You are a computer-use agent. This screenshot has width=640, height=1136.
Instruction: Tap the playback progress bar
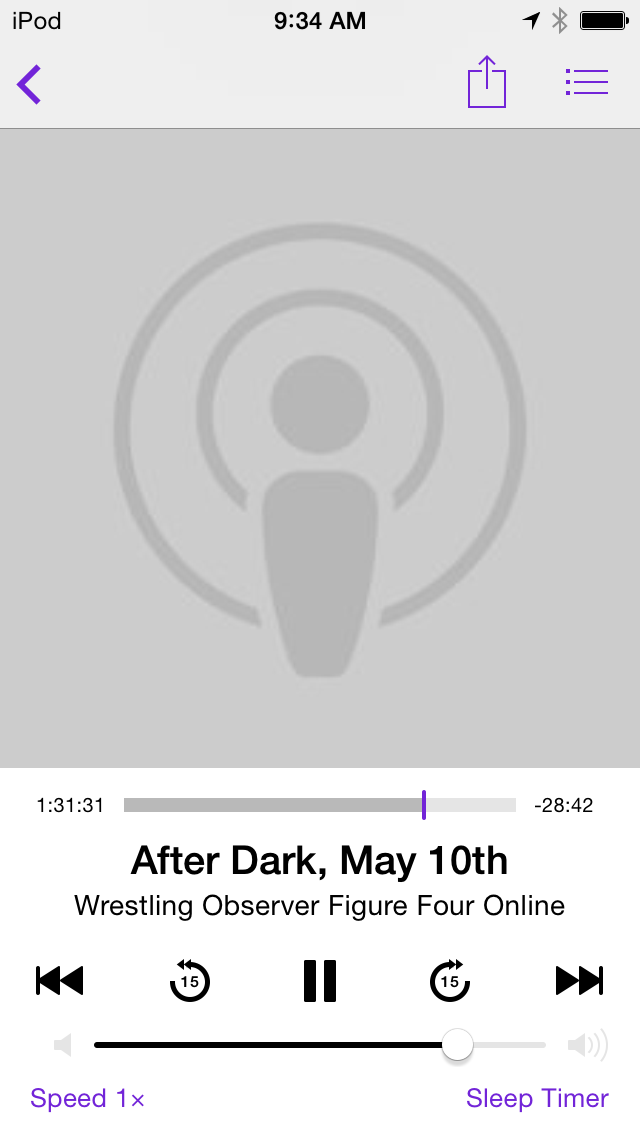coord(320,805)
